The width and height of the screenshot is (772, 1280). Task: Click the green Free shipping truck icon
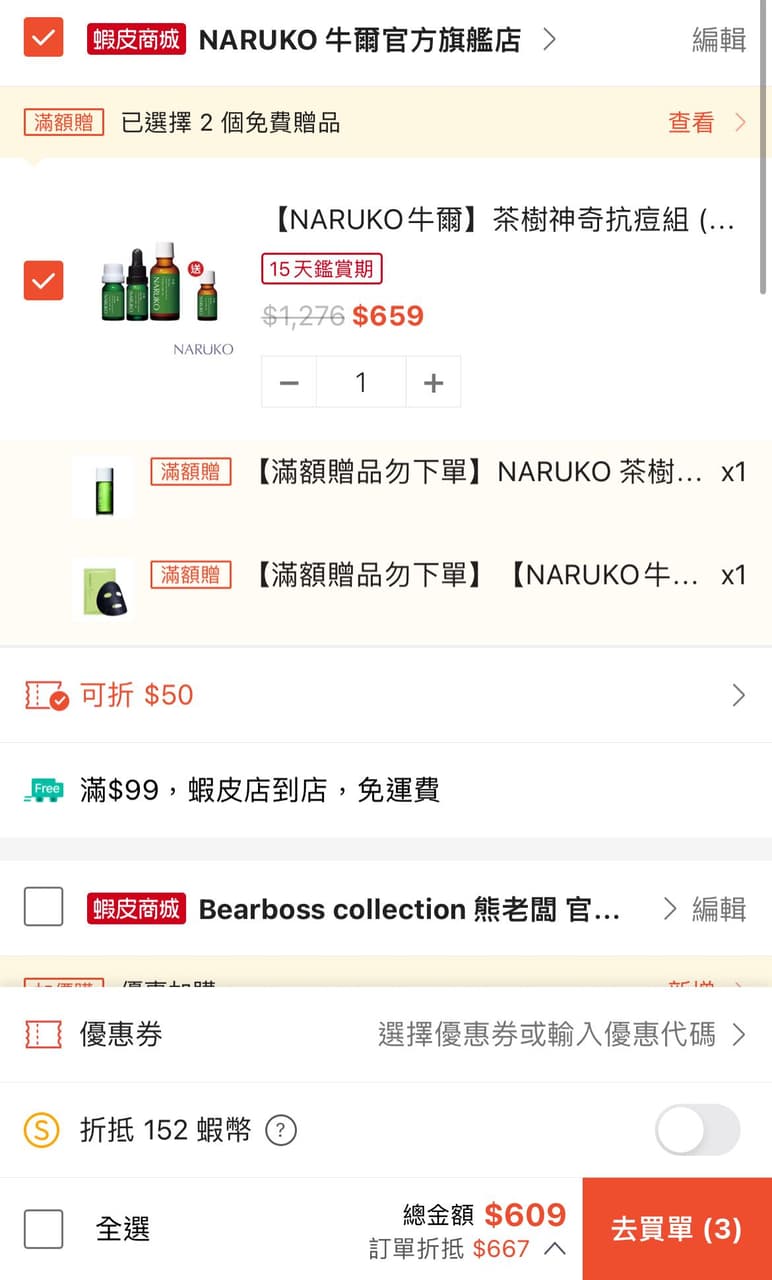tap(42, 789)
